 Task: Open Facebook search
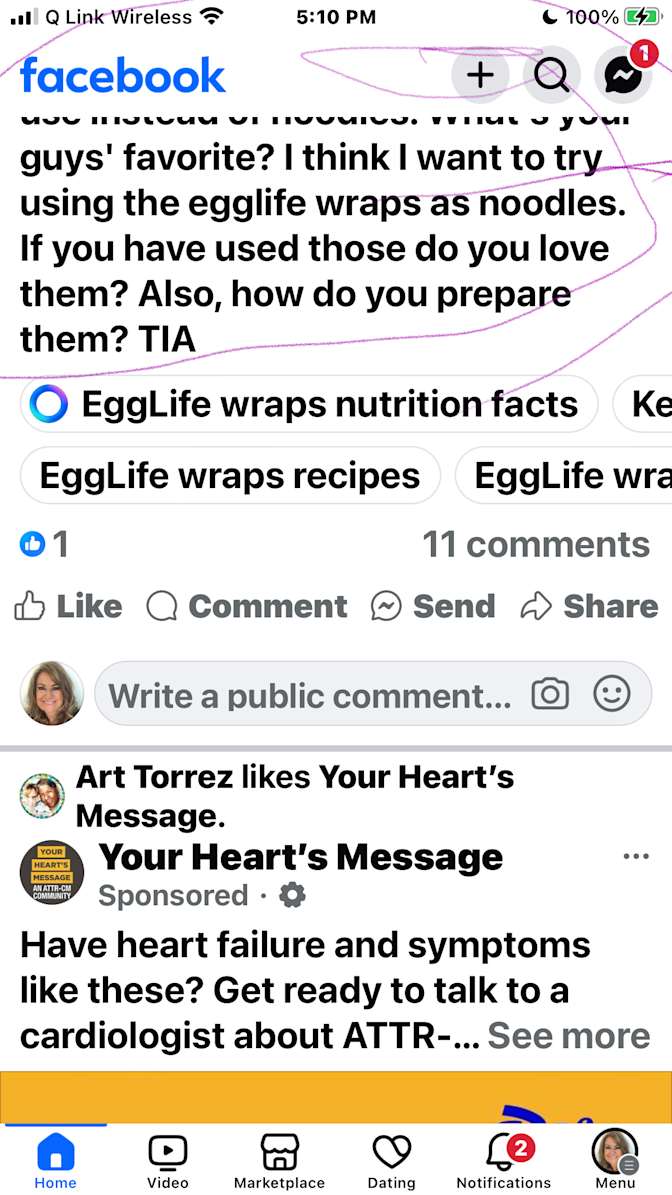[551, 75]
